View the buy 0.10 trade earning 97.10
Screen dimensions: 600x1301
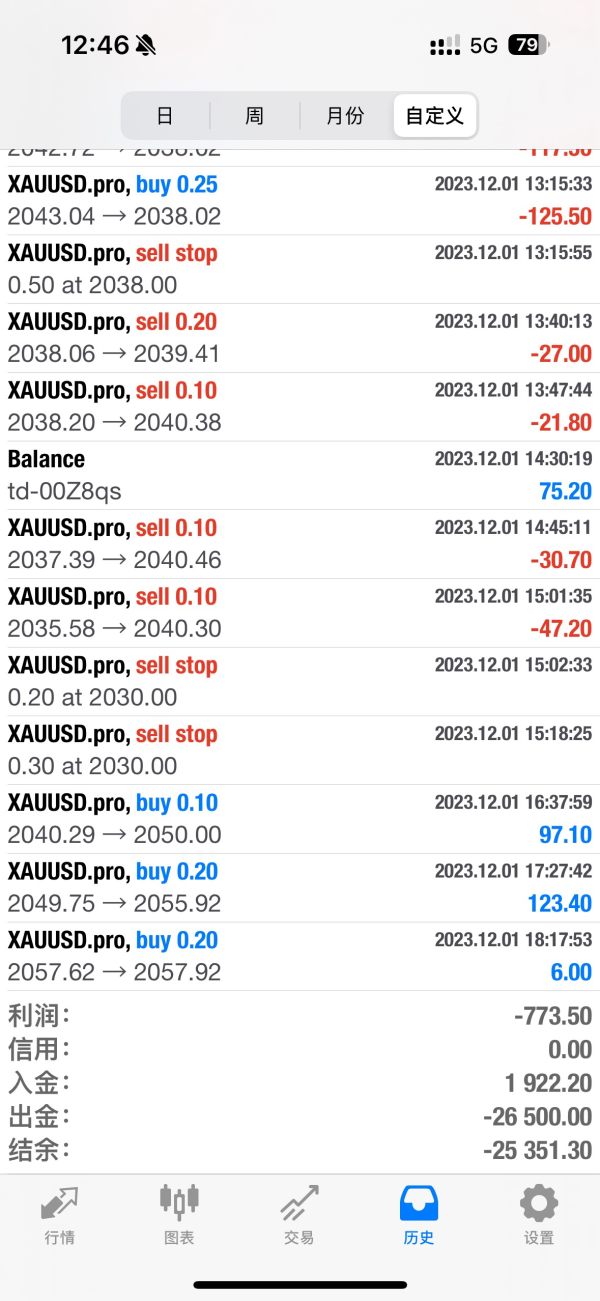click(300, 819)
